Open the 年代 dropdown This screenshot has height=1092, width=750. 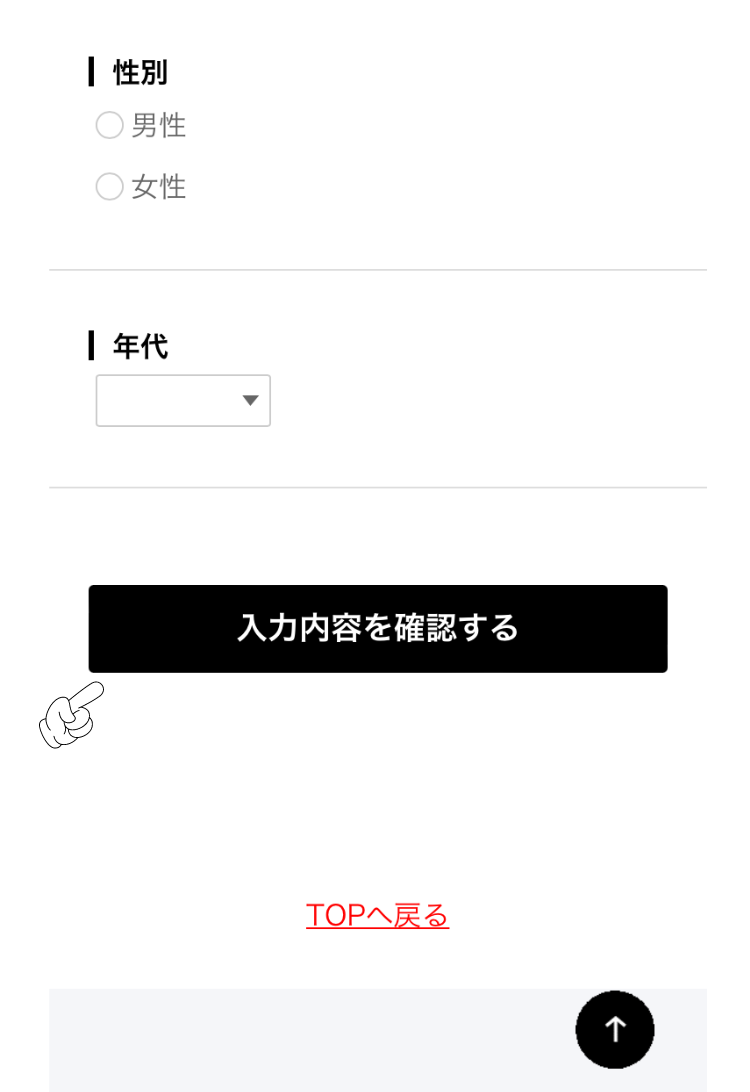tap(183, 401)
